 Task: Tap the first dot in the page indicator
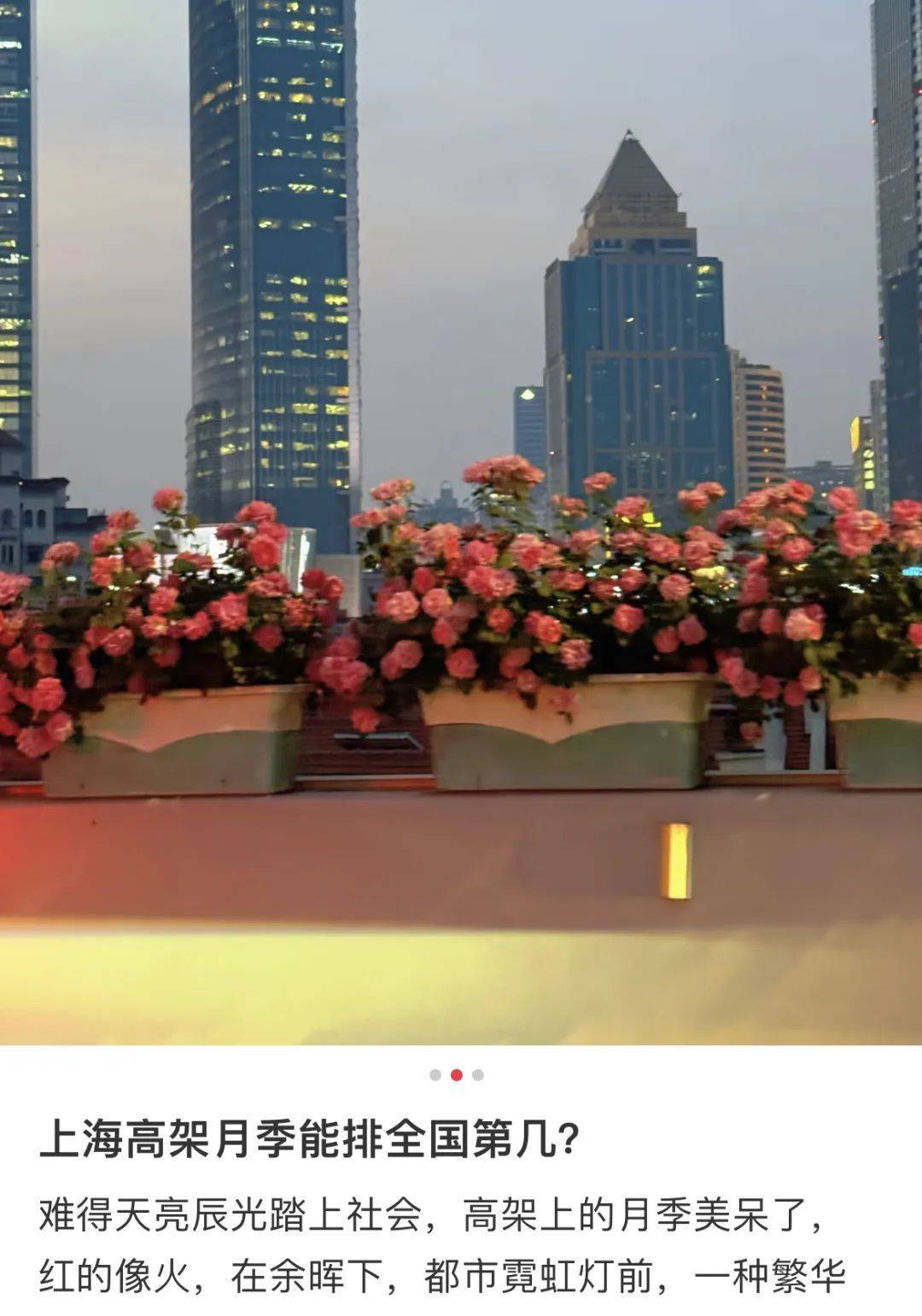(435, 1075)
